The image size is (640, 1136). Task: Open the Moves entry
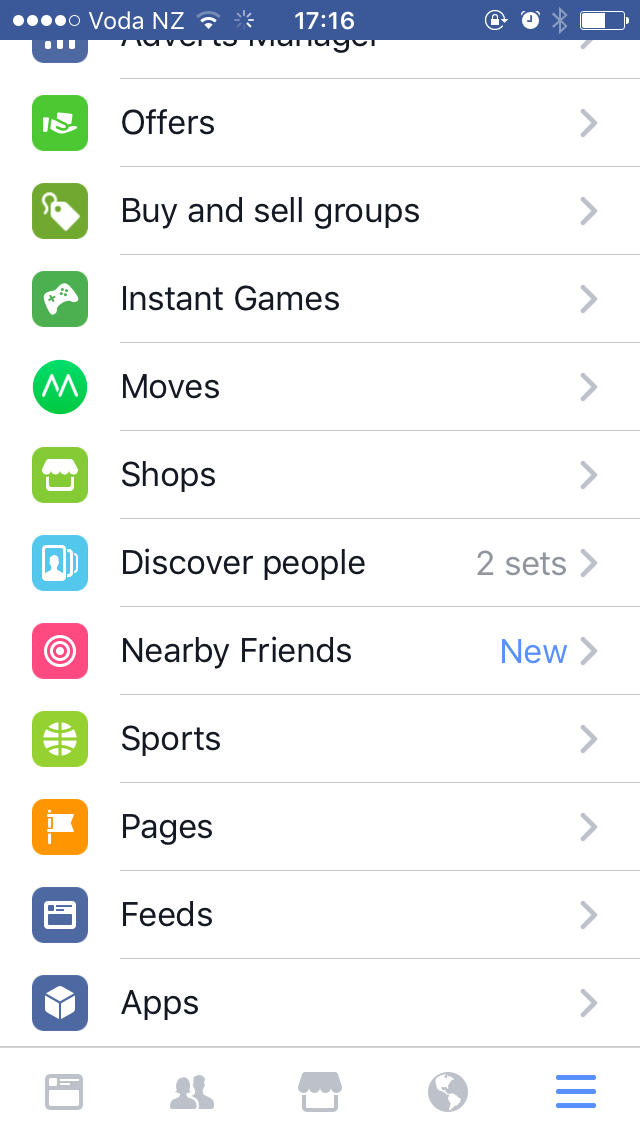click(x=320, y=387)
